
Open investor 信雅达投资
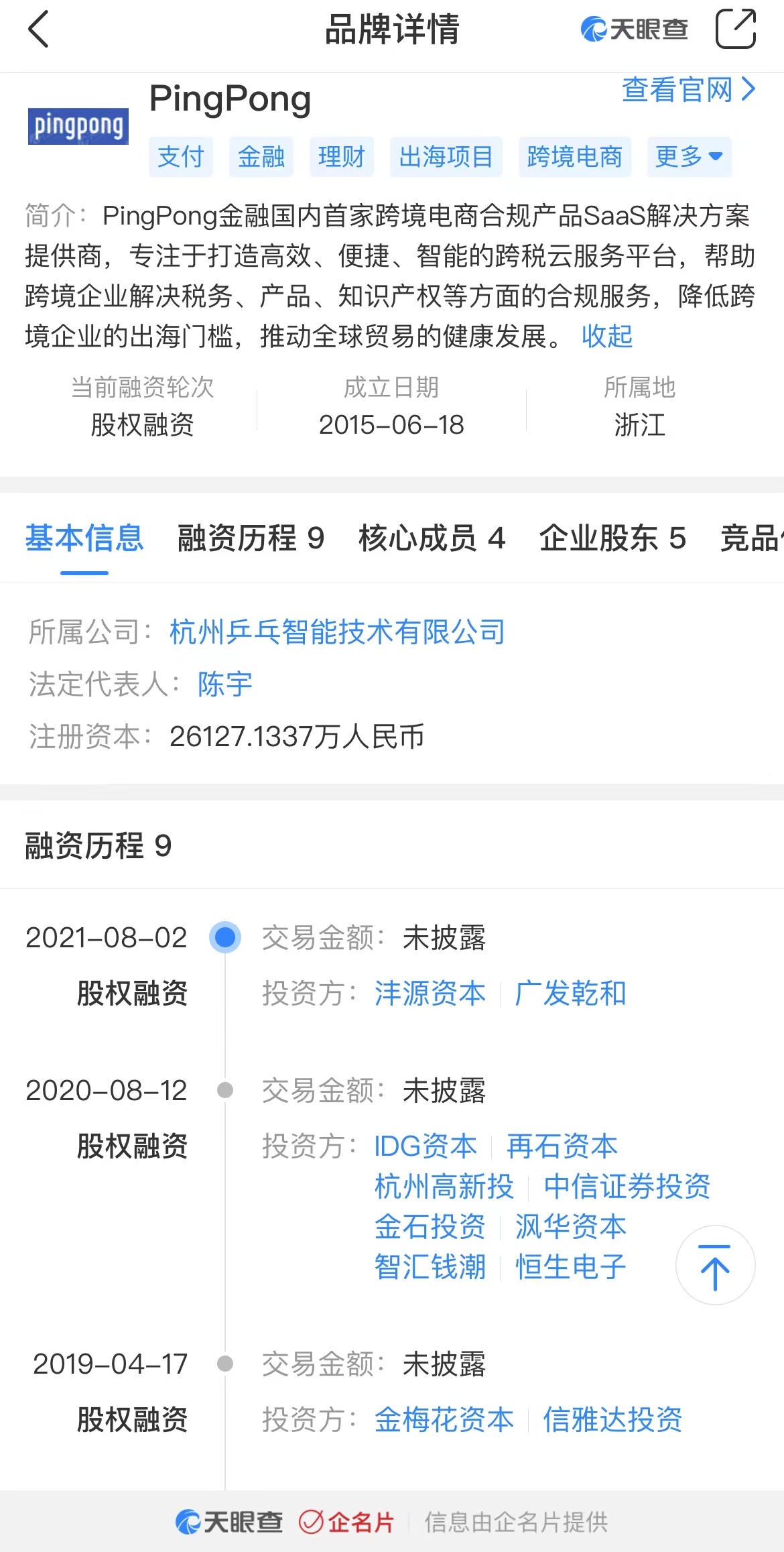tap(612, 1419)
